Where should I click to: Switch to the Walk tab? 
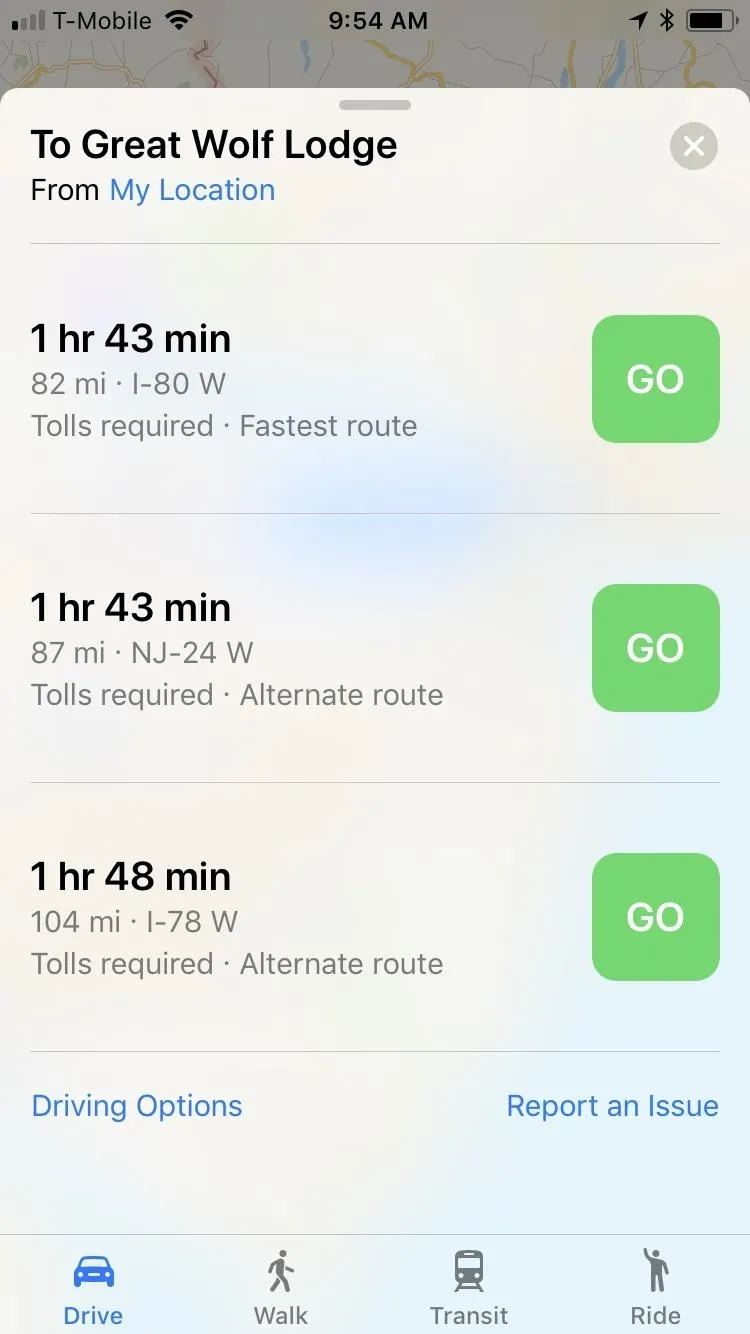(x=281, y=1287)
